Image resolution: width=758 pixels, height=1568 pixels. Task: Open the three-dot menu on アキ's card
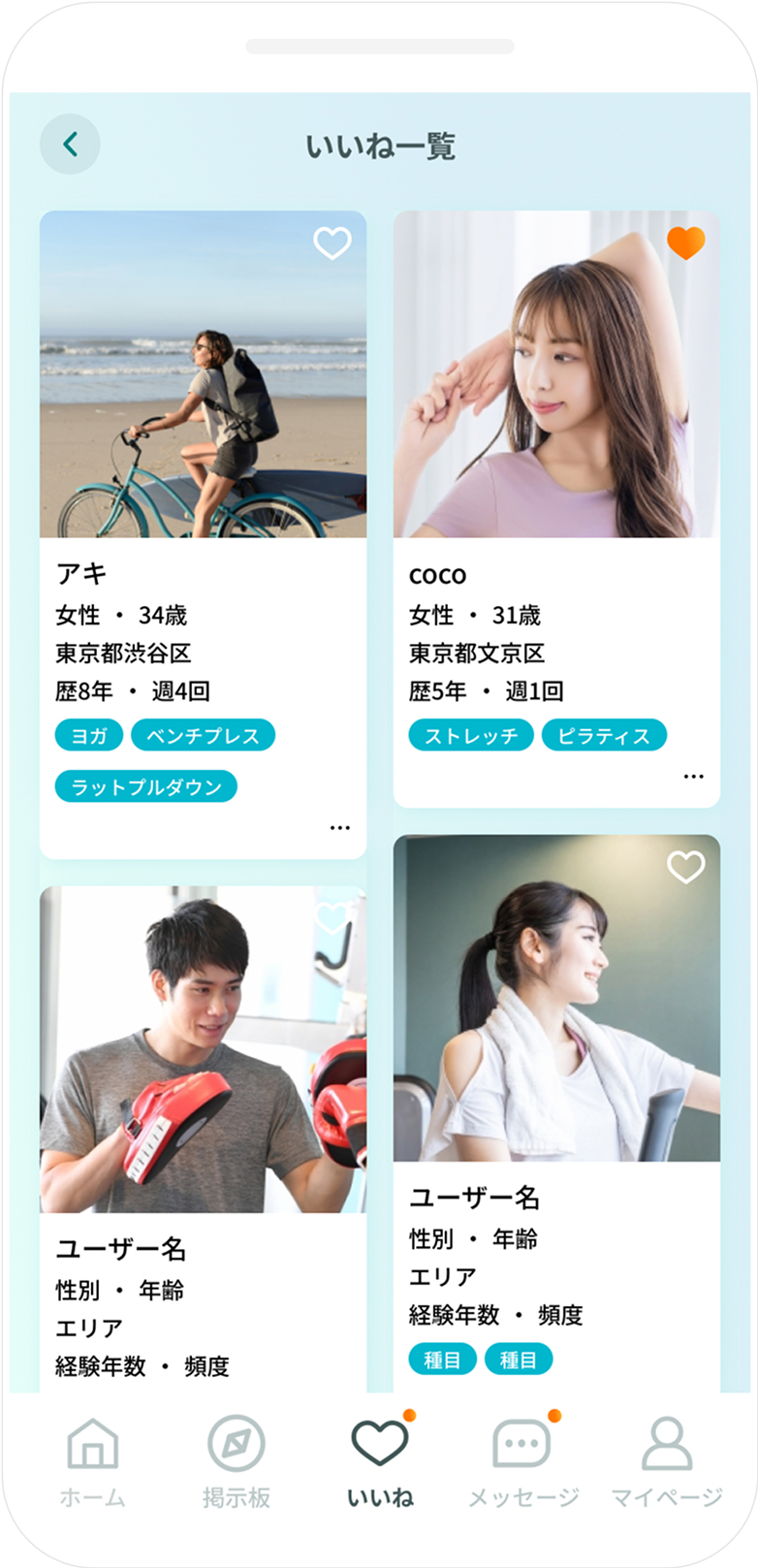340,828
